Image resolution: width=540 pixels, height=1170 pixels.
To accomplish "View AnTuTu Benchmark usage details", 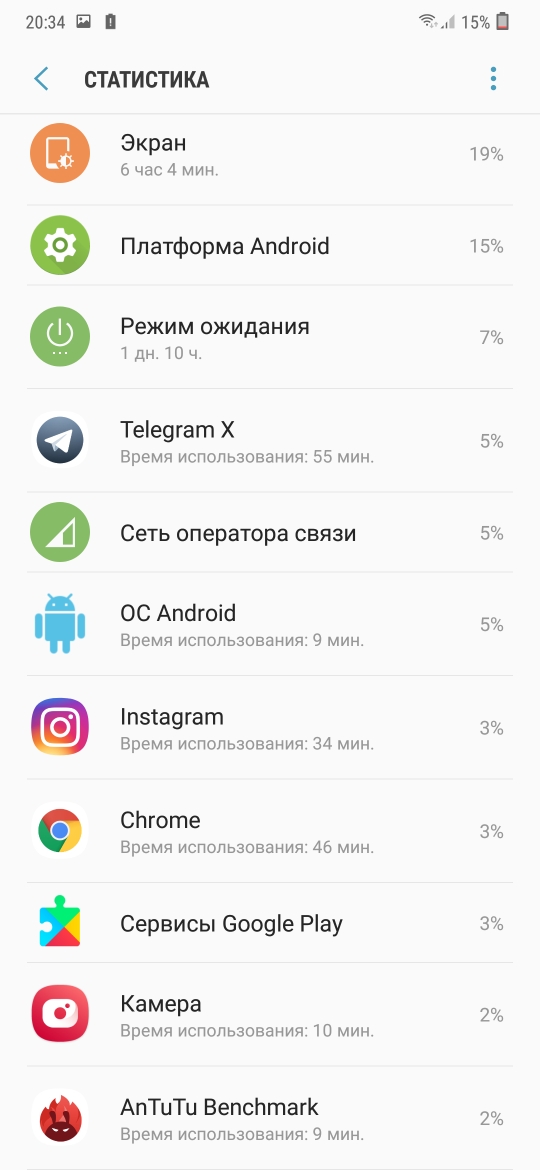I will [x=270, y=1119].
